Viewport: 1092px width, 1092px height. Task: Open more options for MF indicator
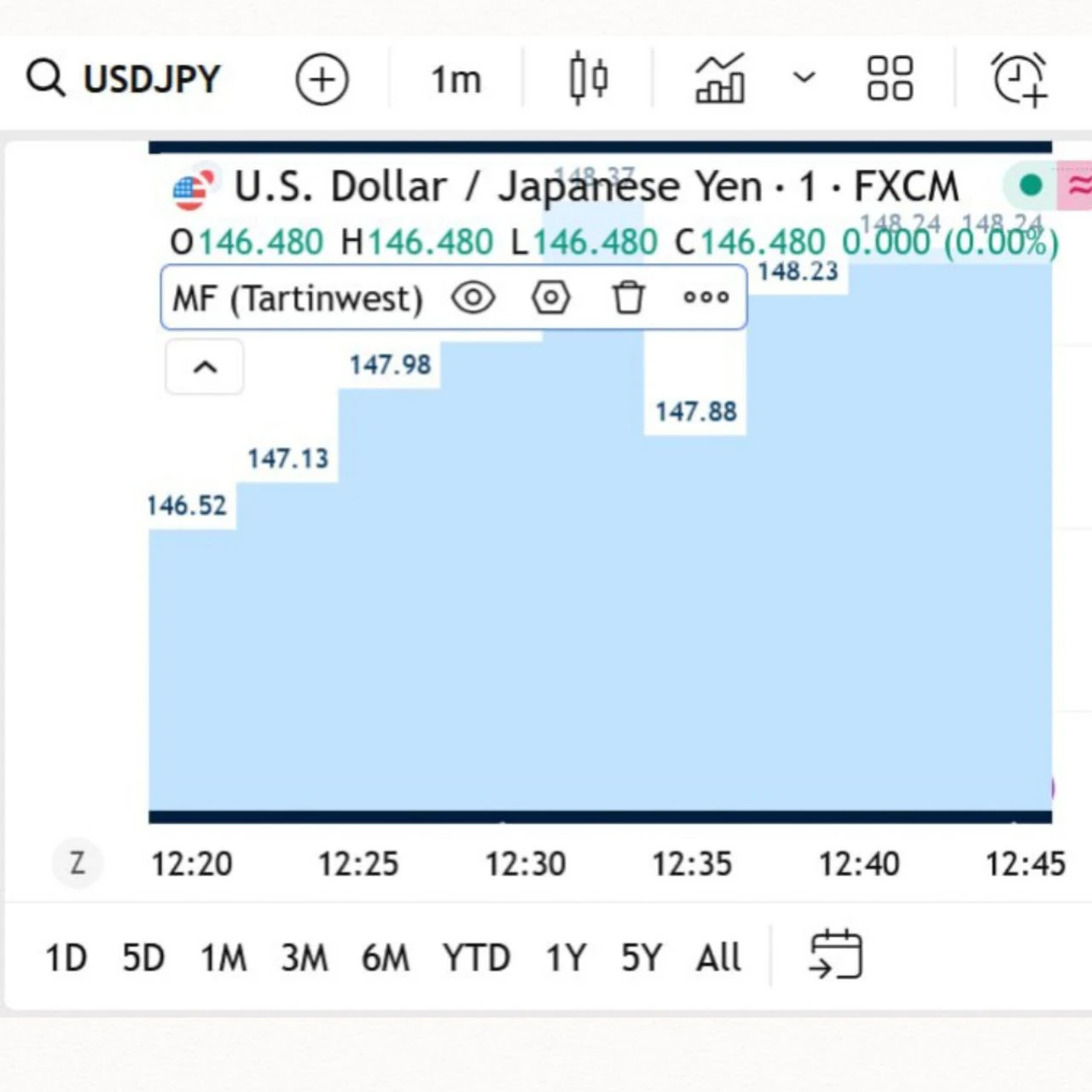(x=706, y=298)
